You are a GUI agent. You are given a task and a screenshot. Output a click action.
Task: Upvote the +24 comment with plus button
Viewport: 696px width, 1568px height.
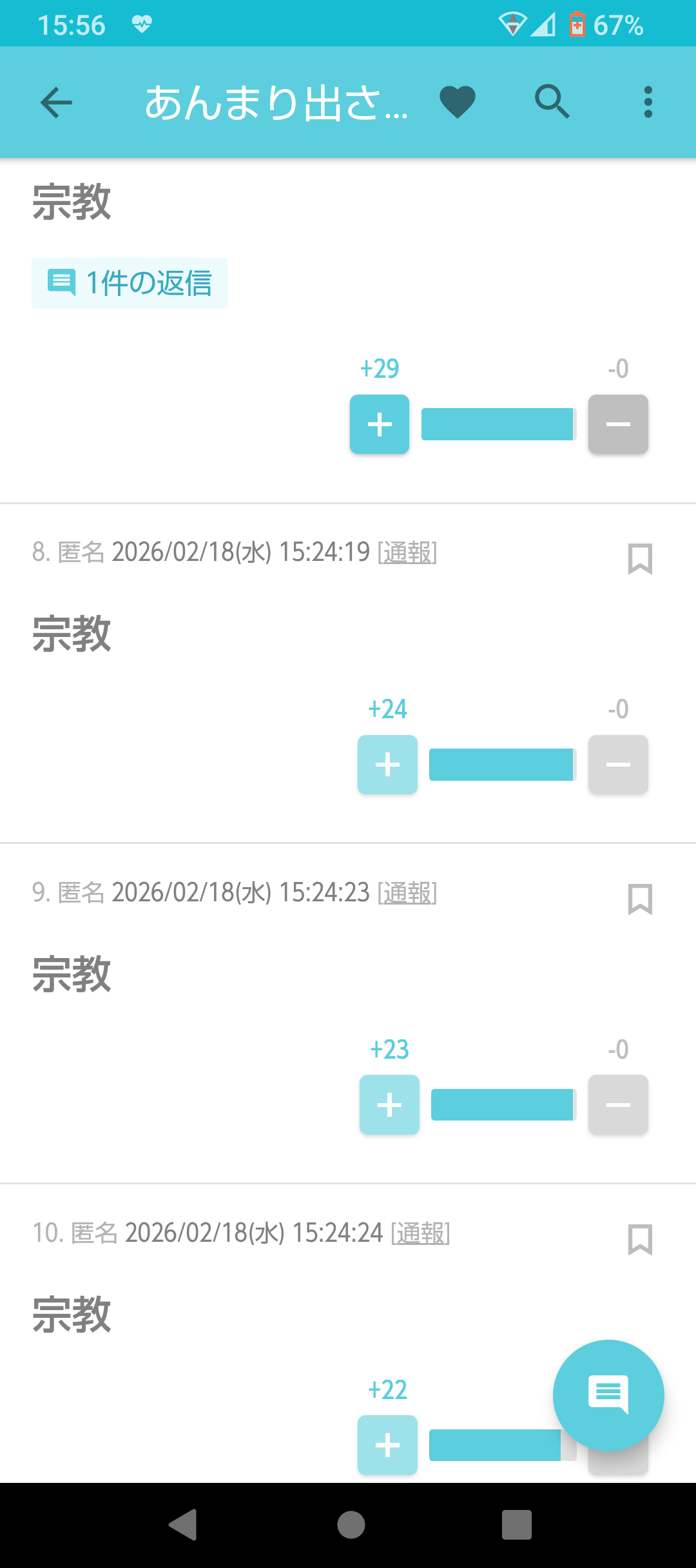pyautogui.click(x=387, y=765)
